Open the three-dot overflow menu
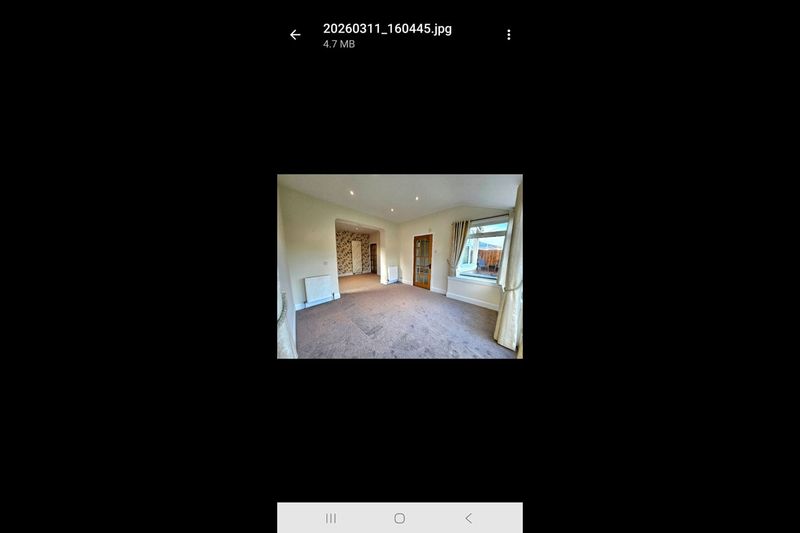Image resolution: width=800 pixels, height=533 pixels. [508, 35]
